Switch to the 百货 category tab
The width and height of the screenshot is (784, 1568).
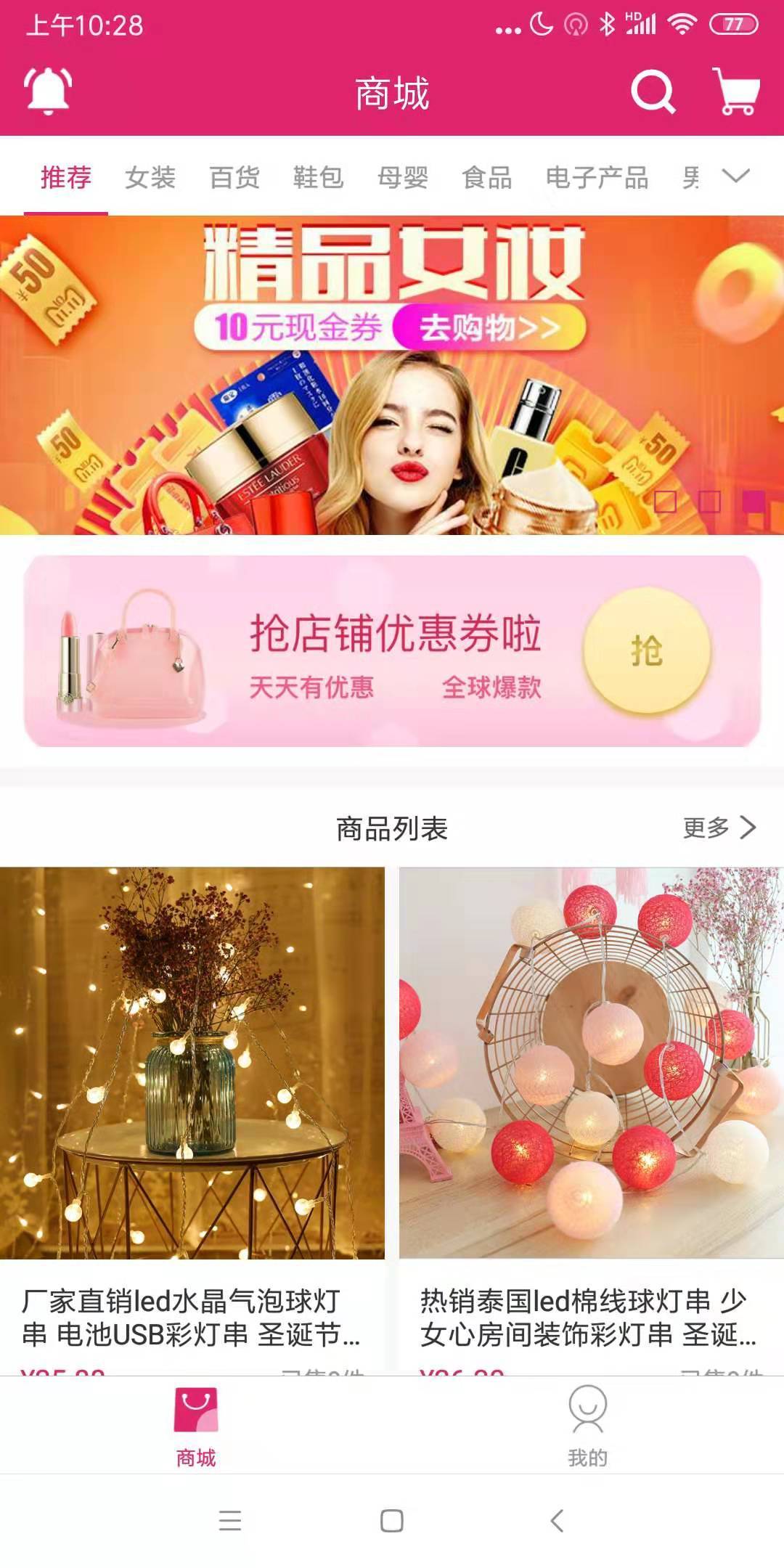[234, 177]
